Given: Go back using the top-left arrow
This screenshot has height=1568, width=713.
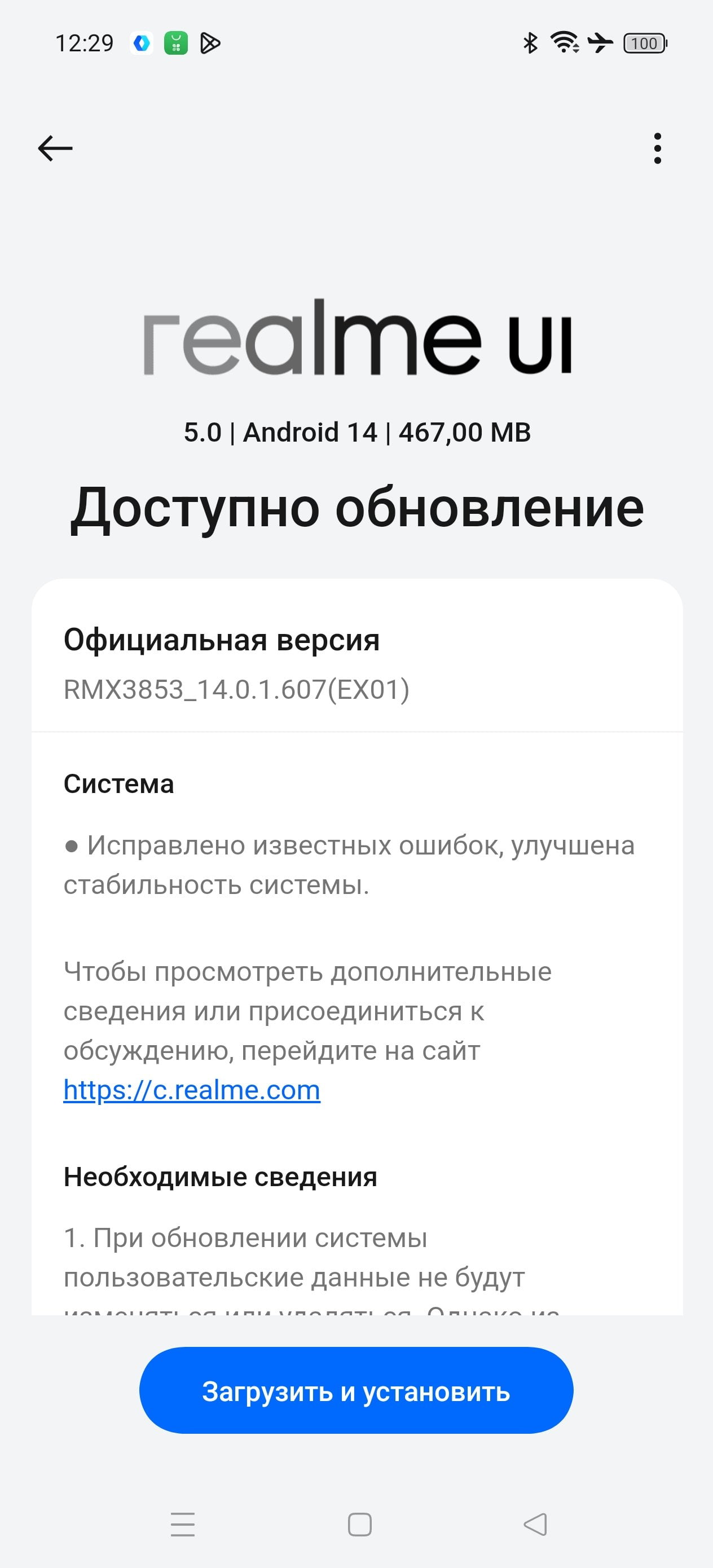Looking at the screenshot, I should coord(55,148).
